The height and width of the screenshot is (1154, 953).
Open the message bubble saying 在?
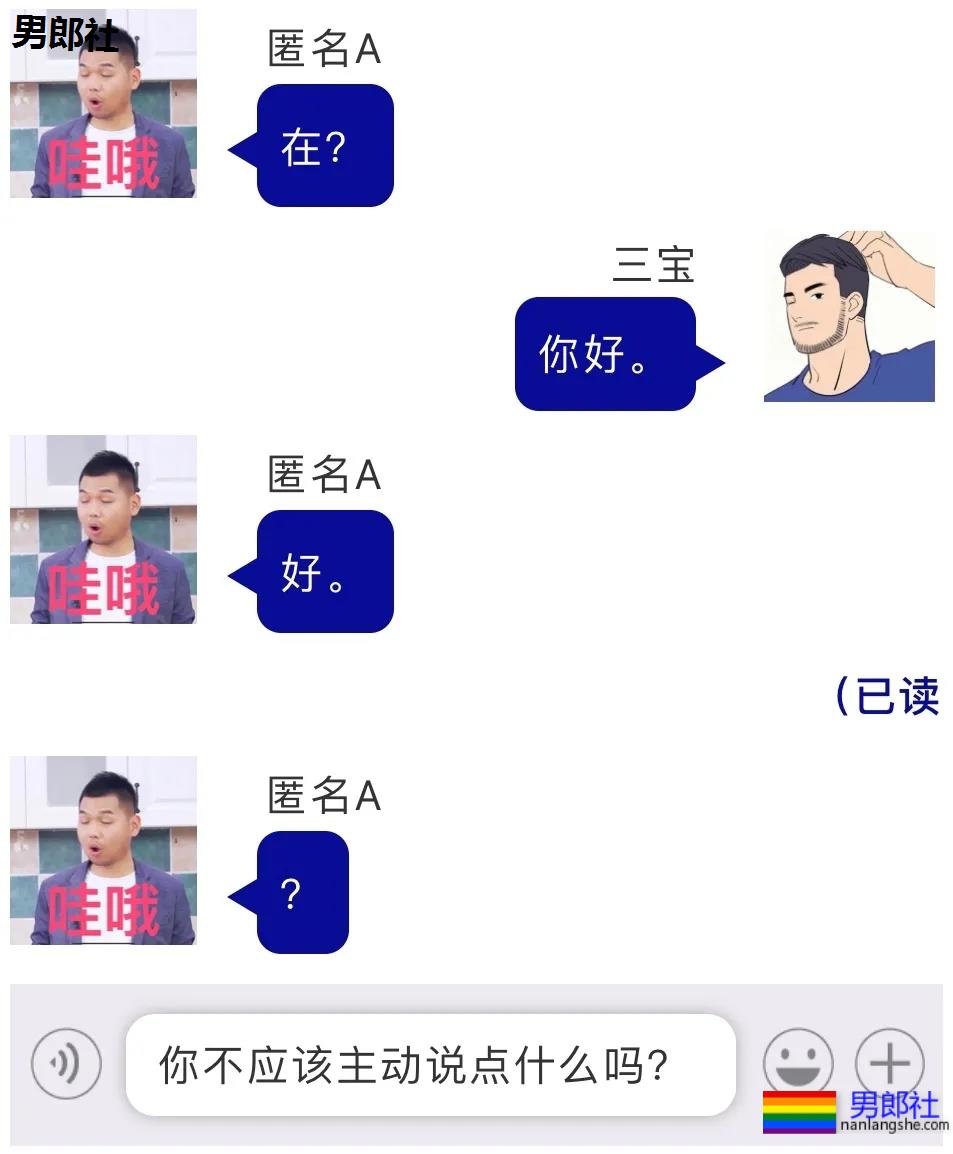coord(325,145)
